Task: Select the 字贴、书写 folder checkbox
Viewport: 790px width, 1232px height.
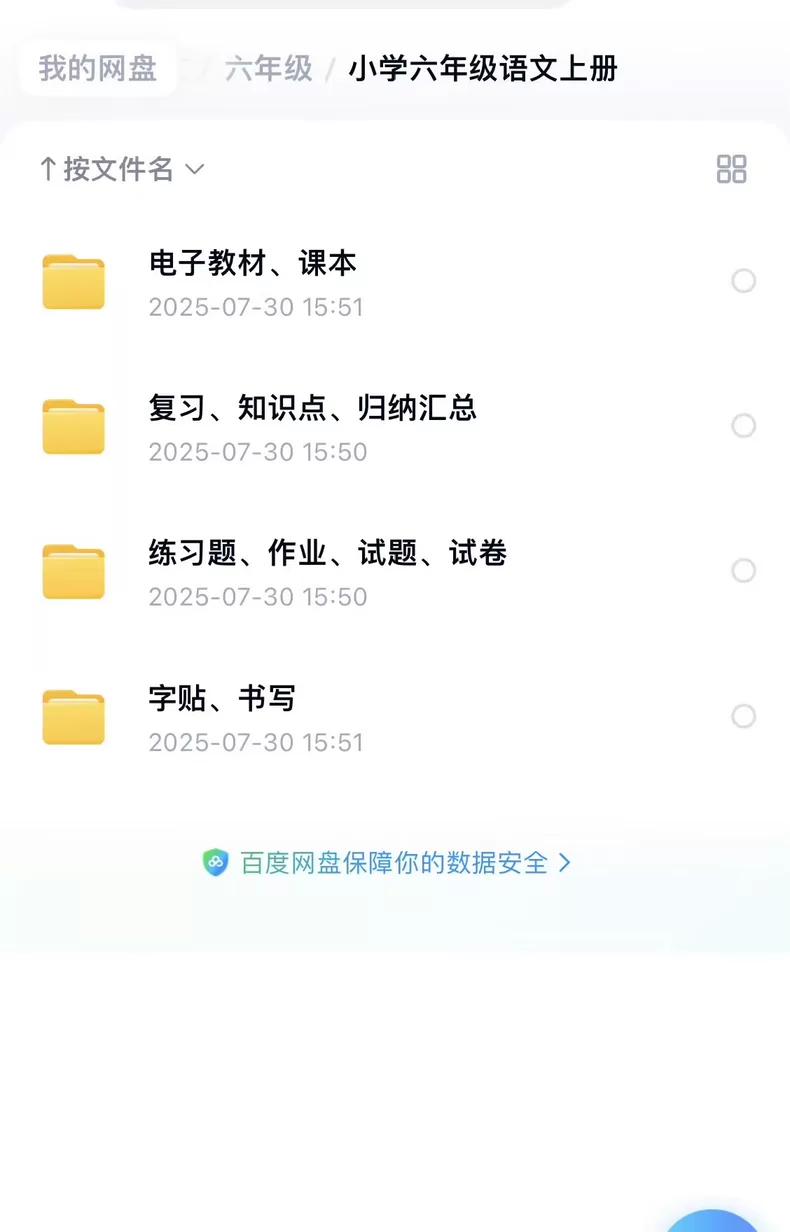Action: coord(743,716)
